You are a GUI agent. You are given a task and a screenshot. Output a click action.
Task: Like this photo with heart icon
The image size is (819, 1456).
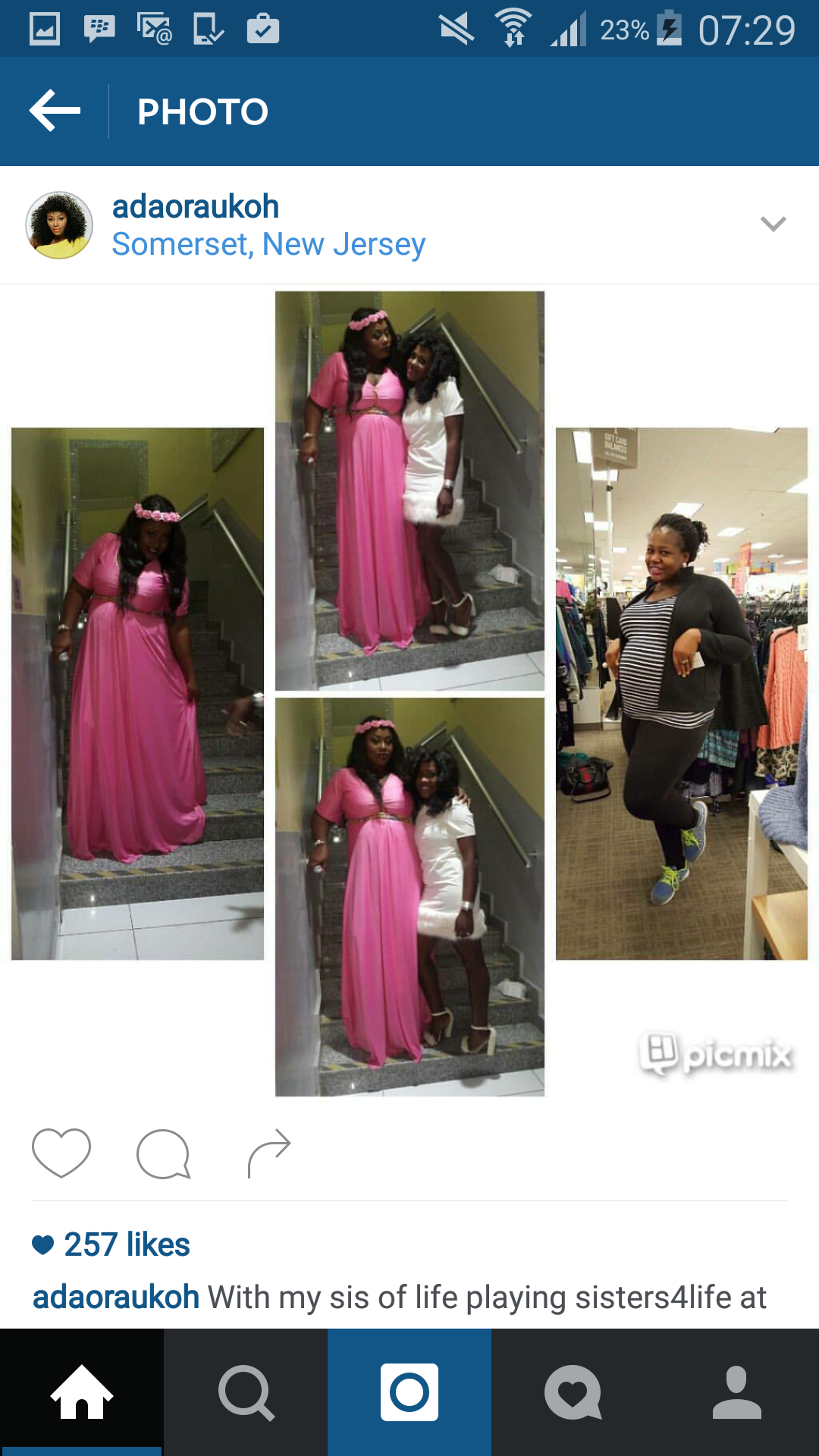tap(61, 1153)
